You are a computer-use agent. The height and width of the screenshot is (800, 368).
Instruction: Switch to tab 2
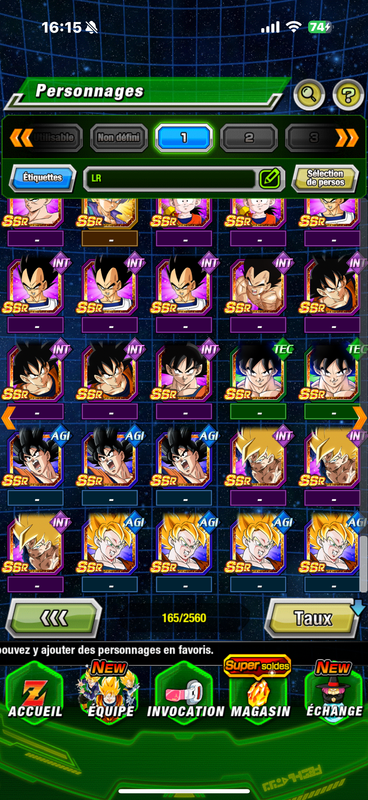pyautogui.click(x=249, y=137)
